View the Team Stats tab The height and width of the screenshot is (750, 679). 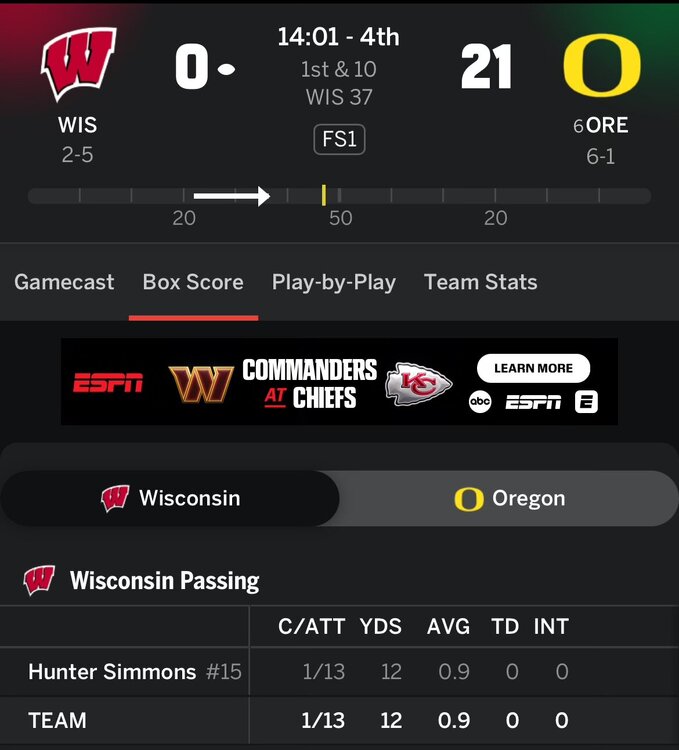click(480, 282)
